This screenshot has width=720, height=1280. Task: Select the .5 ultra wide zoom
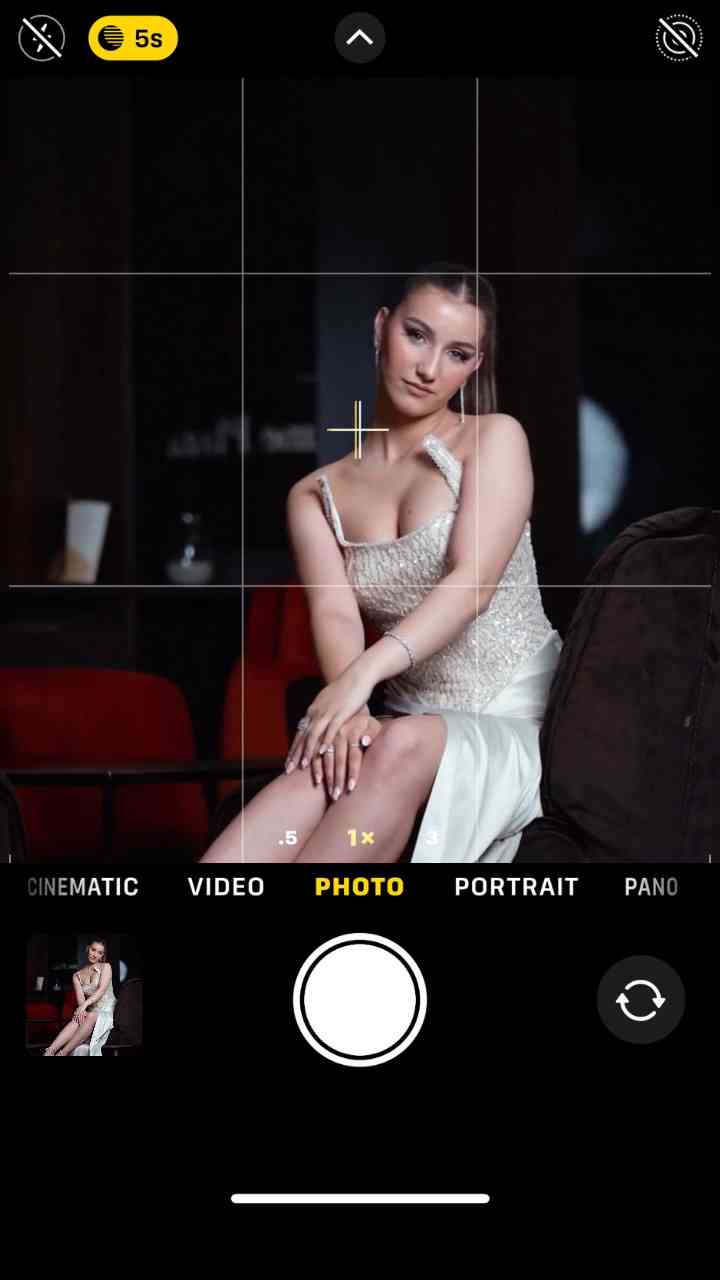pyautogui.click(x=288, y=838)
